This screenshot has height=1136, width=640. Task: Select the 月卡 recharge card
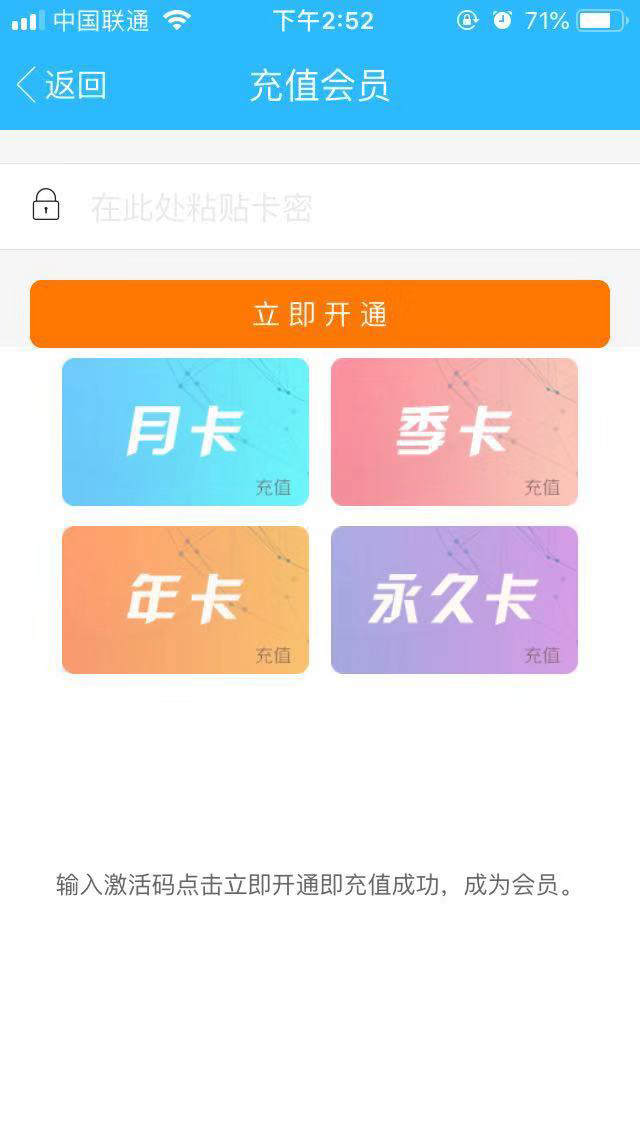coord(185,432)
